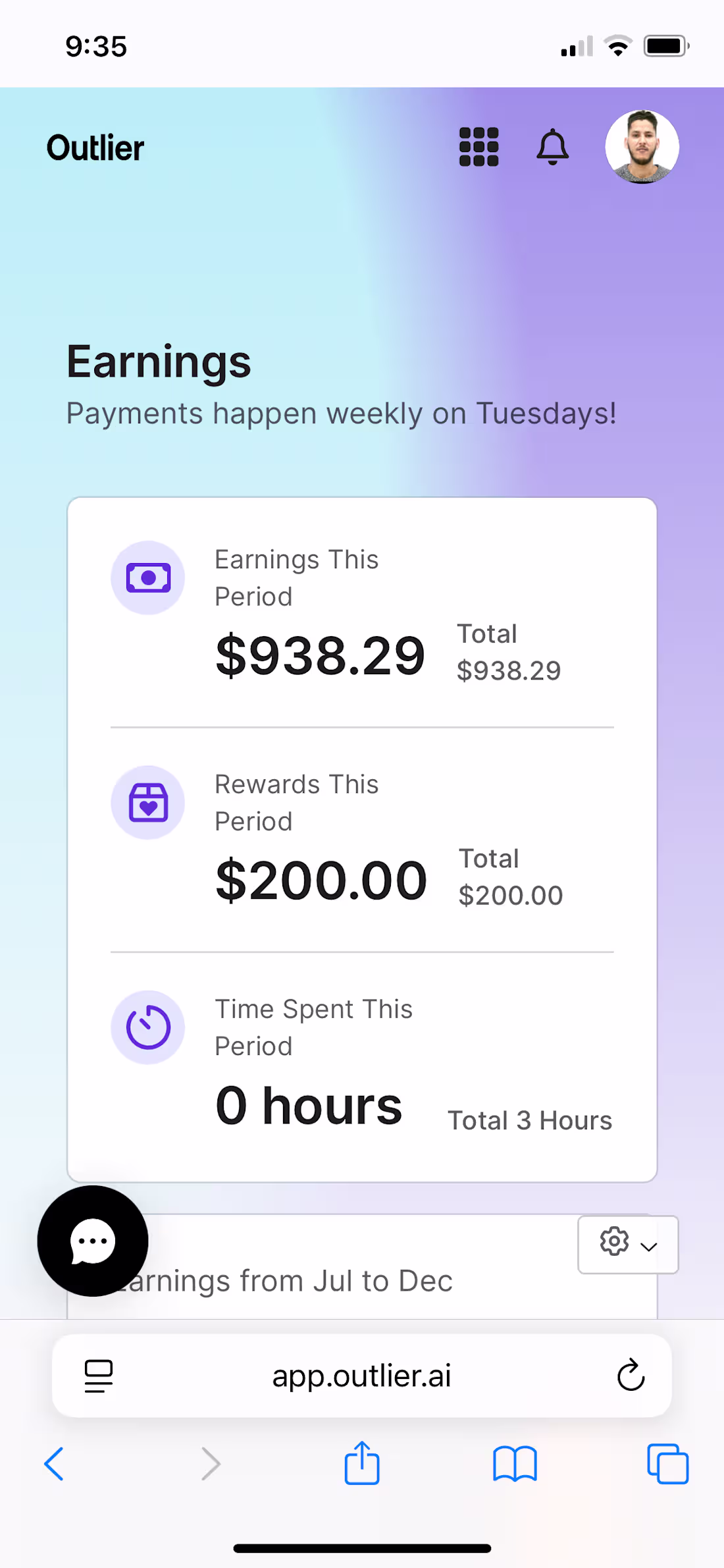Open your profile avatar
The height and width of the screenshot is (1568, 724).
point(643,147)
